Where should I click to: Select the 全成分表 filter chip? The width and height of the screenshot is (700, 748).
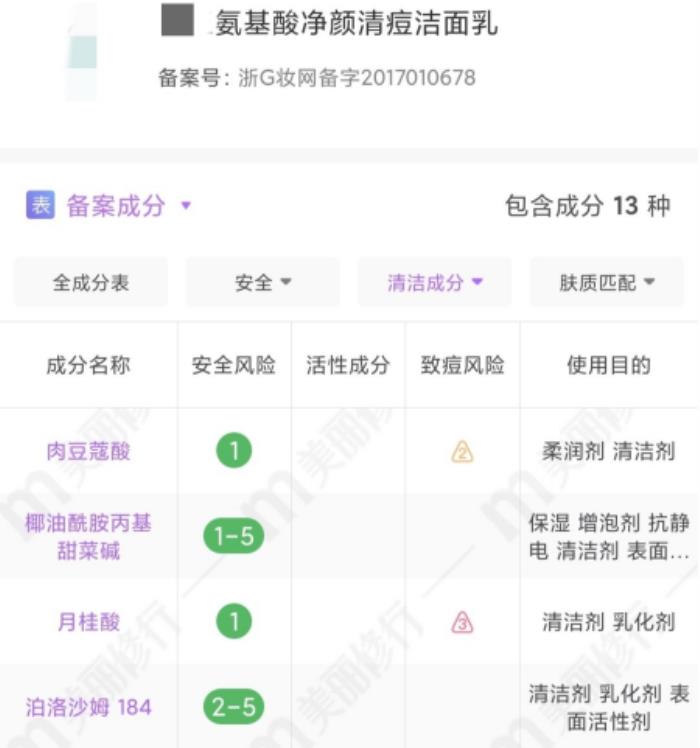91,283
